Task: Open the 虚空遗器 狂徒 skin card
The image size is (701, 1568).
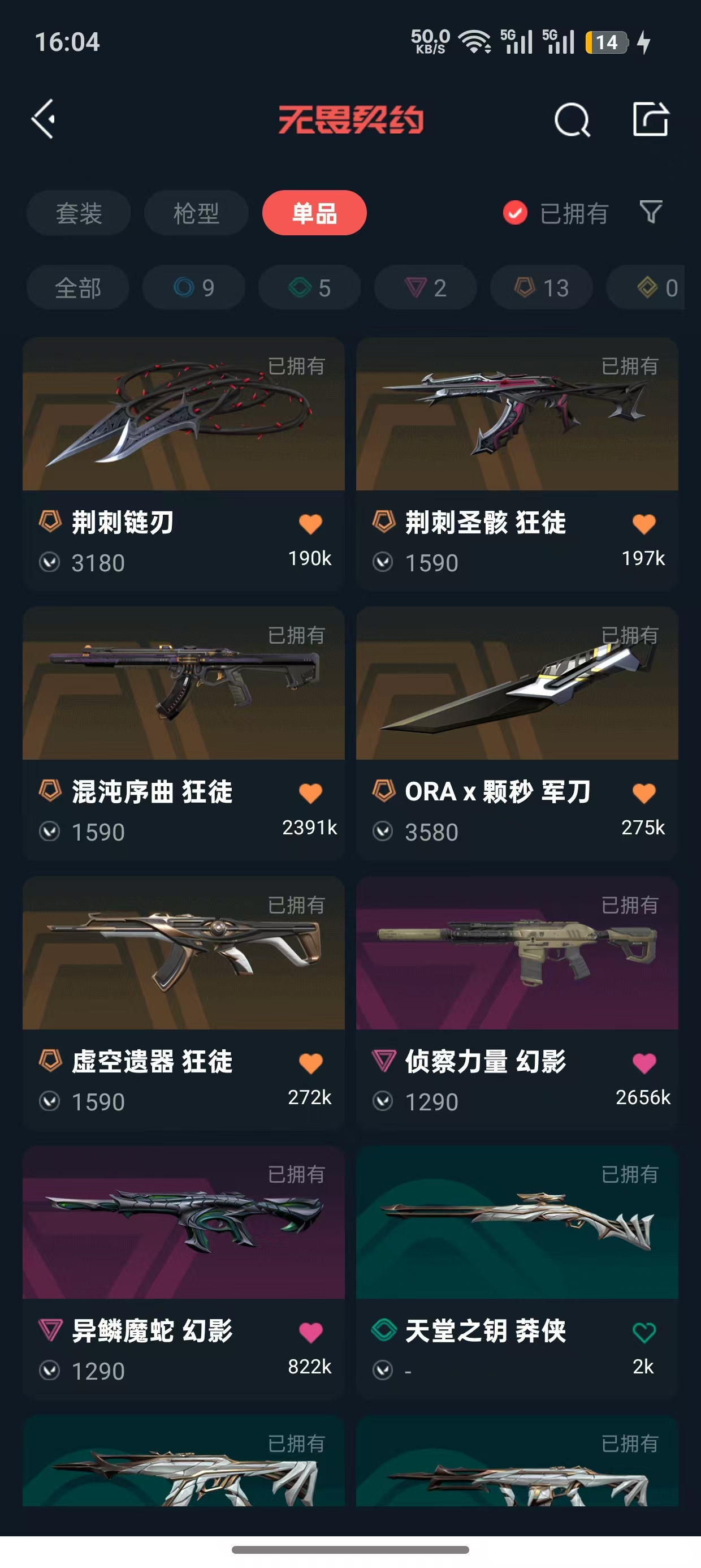Action: click(x=184, y=1003)
